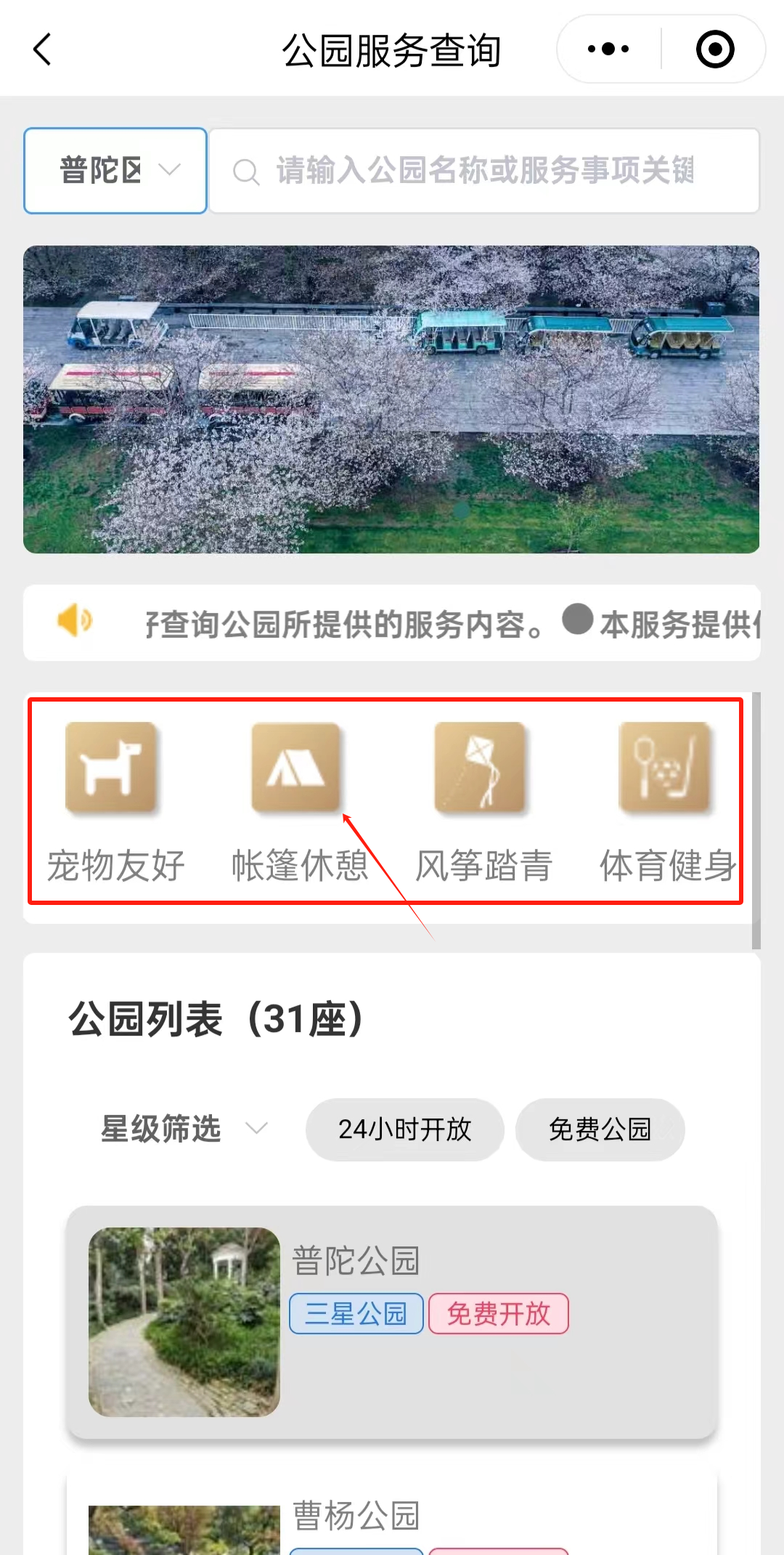This screenshot has height=1555, width=784.
Task: Open the 普陀公园 park card
Action: 391,1322
